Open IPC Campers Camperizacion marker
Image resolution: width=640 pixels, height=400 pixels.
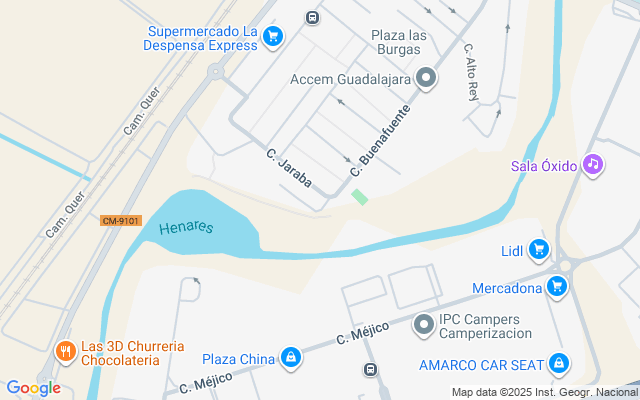tap(424, 324)
